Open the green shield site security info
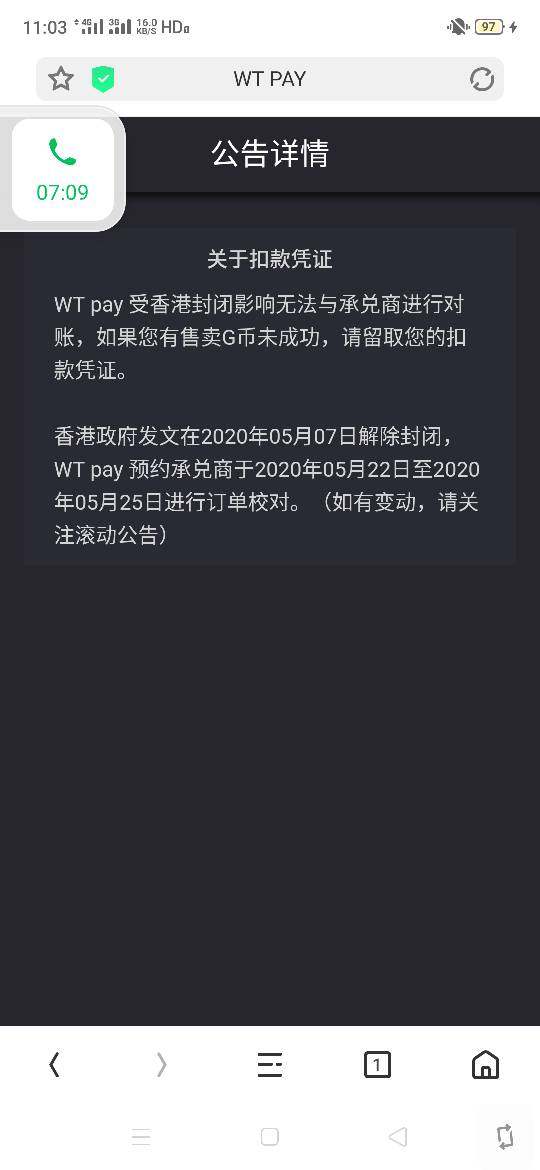Viewport: 540px width, 1170px height. click(x=102, y=78)
